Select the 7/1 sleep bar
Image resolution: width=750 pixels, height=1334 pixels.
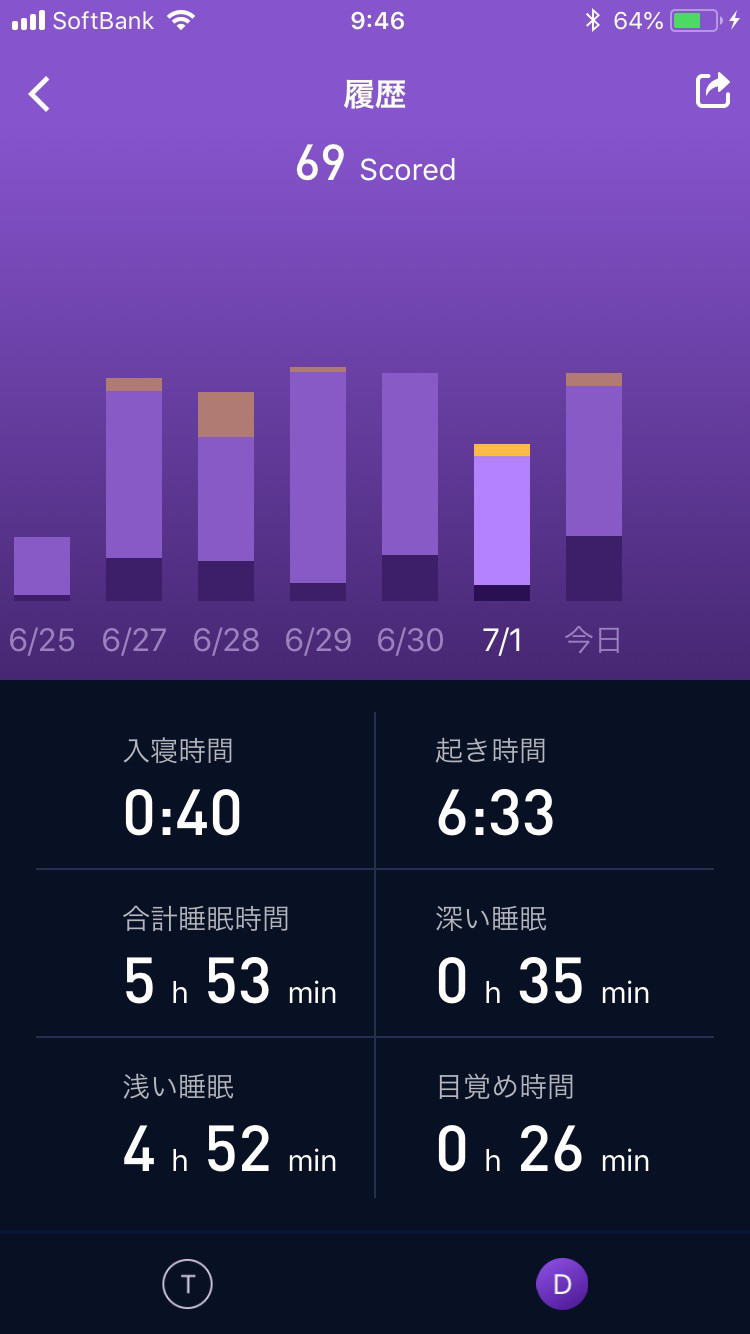[x=502, y=522]
